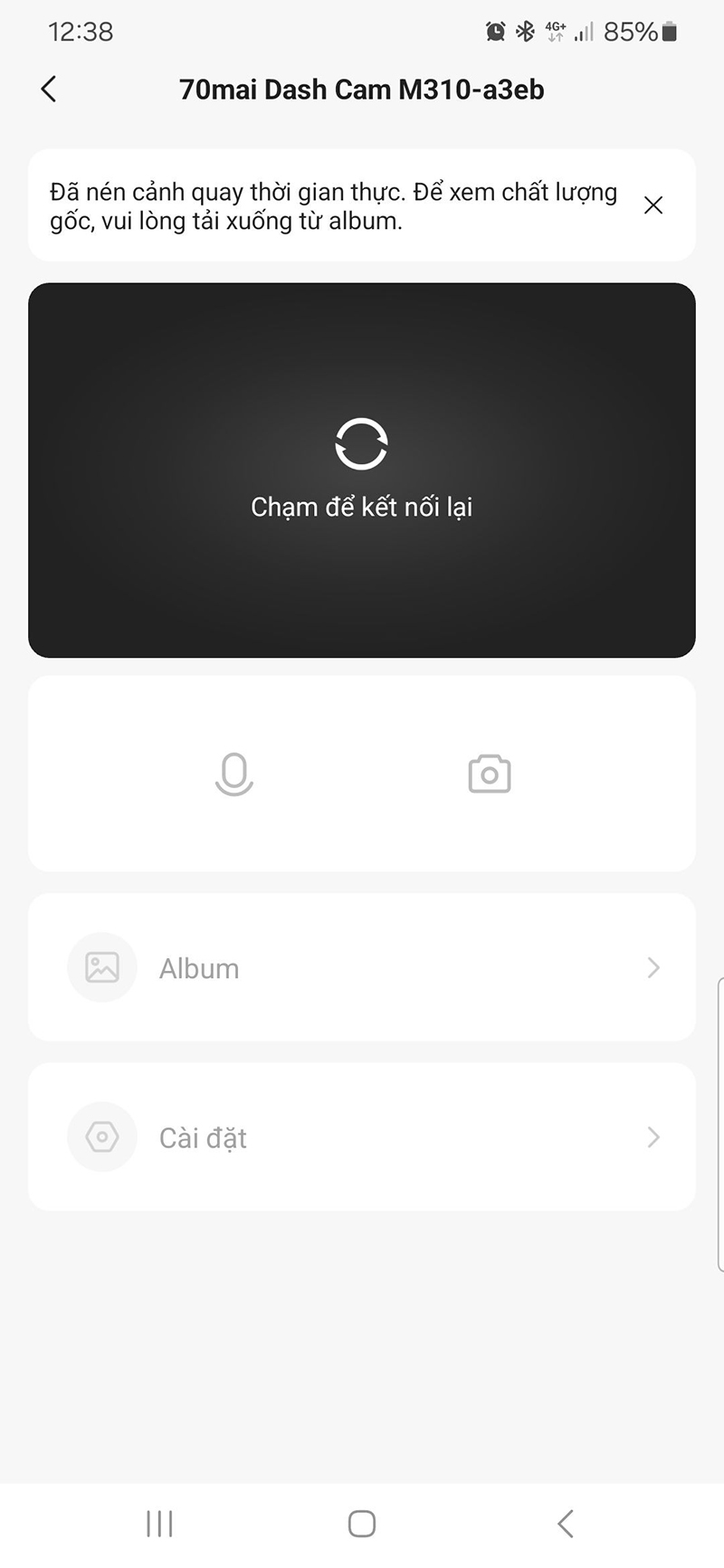Select the '70mai Dash Cam M310-a3eb' title
This screenshot has height=1568, width=724.
(x=360, y=89)
